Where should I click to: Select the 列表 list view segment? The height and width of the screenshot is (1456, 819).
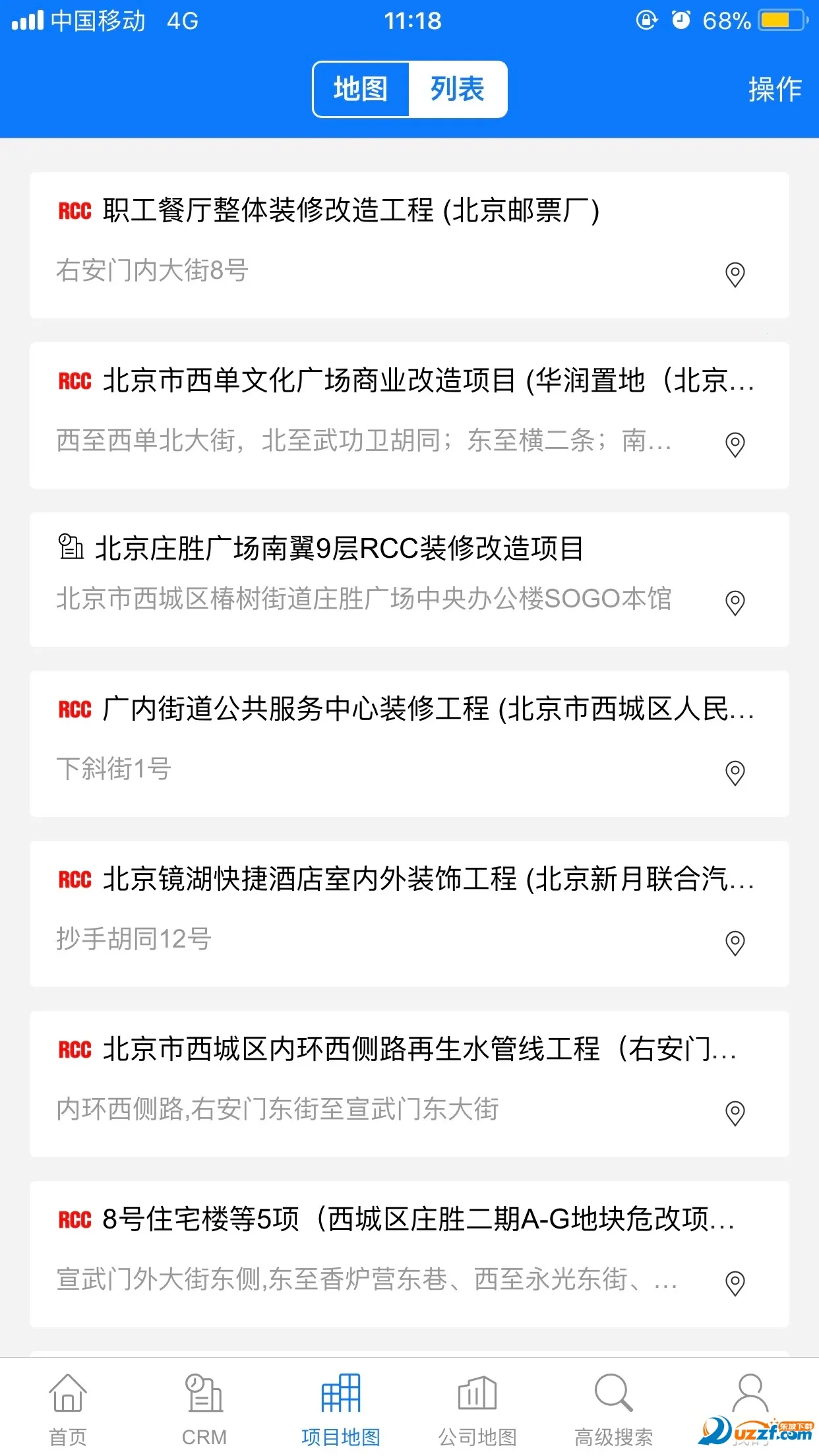pos(458,89)
